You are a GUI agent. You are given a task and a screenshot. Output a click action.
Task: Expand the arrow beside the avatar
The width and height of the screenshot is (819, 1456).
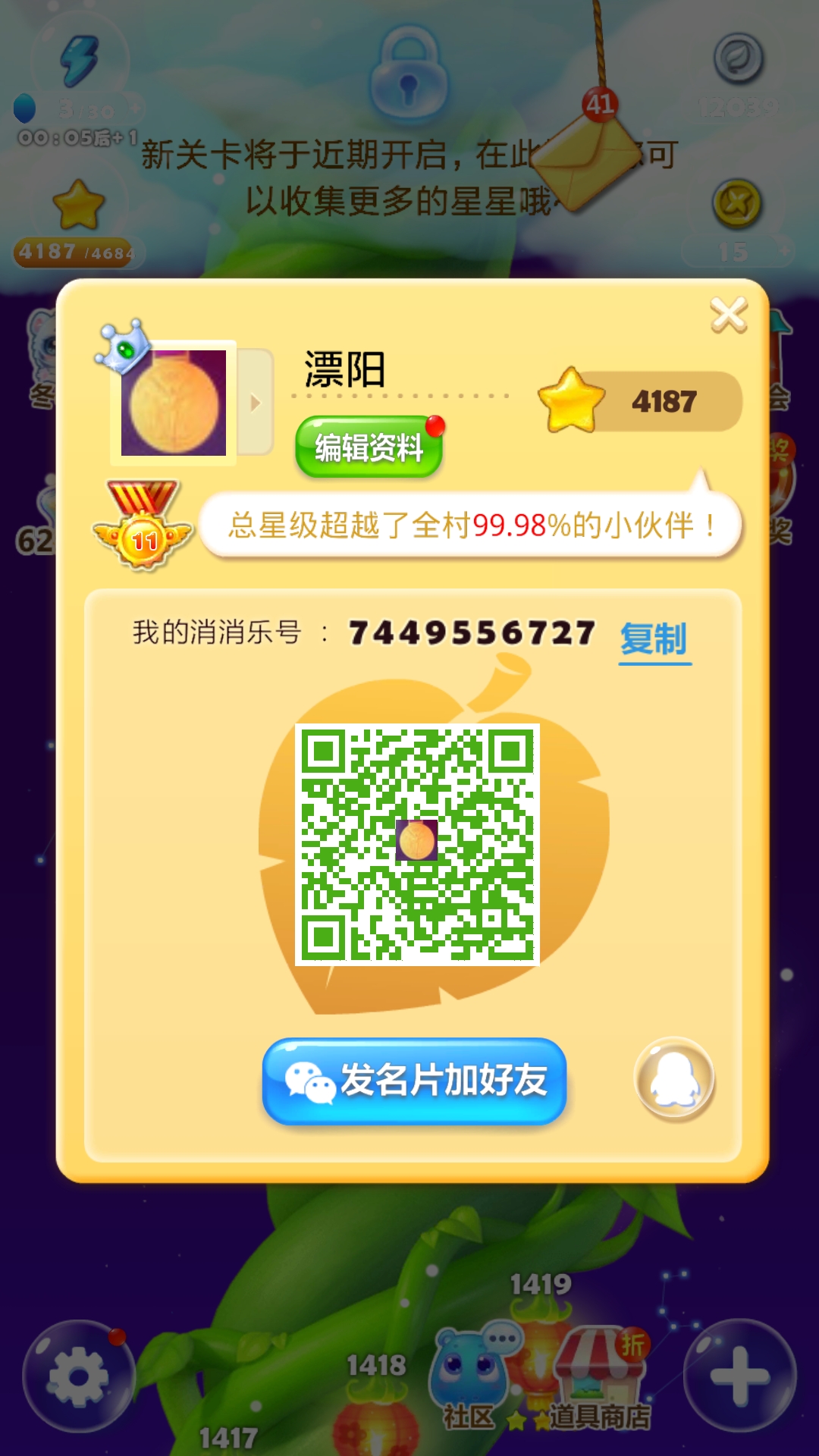point(256,403)
